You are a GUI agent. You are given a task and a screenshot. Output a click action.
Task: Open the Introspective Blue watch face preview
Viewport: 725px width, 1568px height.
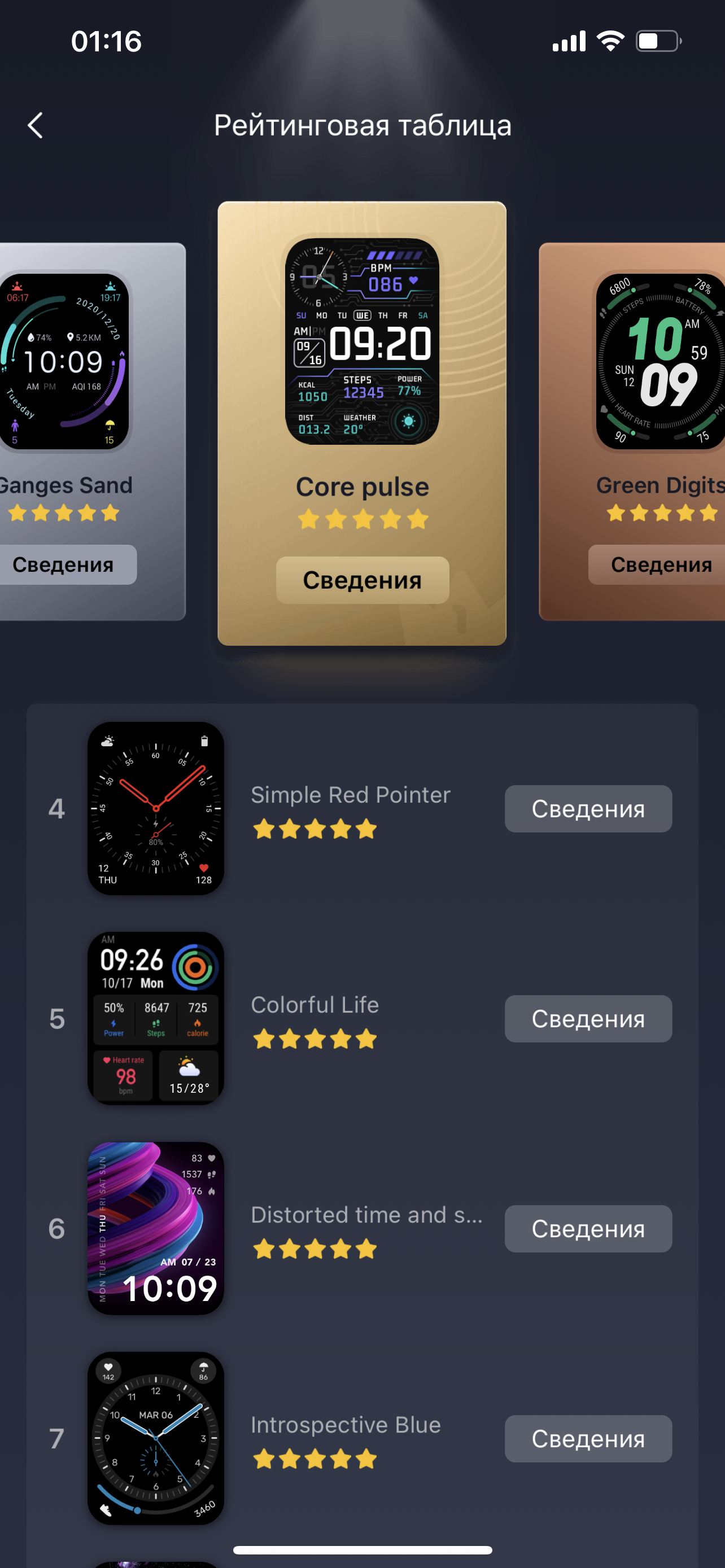click(156, 1438)
